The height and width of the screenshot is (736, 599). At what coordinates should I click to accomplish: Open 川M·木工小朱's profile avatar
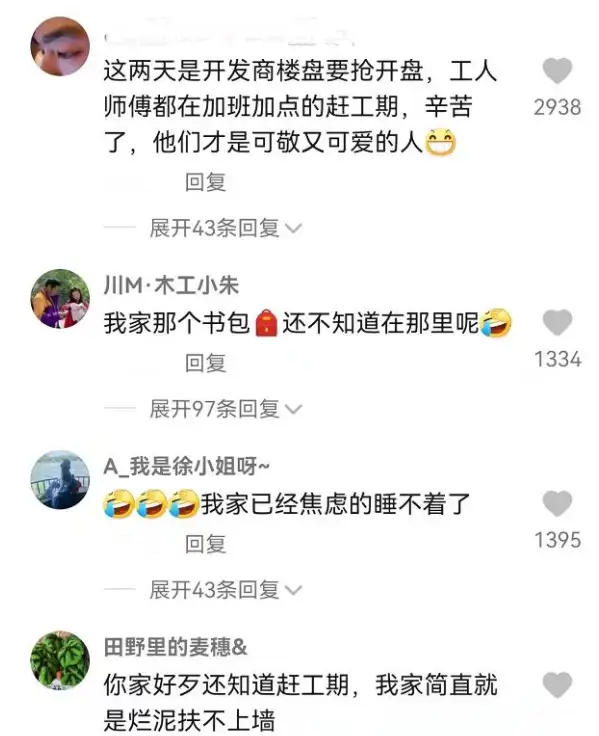60,298
